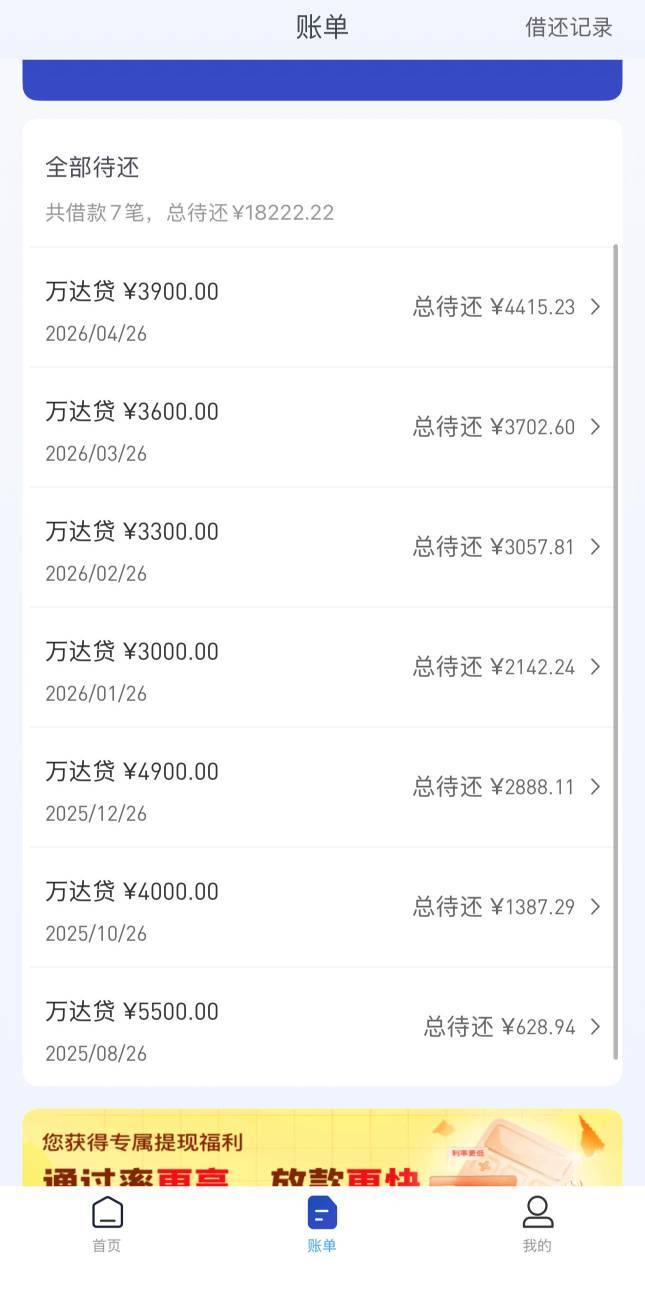This screenshot has width=645, height=1311.
Task: Open the loan dated 2026/01/26
Action: tap(322, 667)
